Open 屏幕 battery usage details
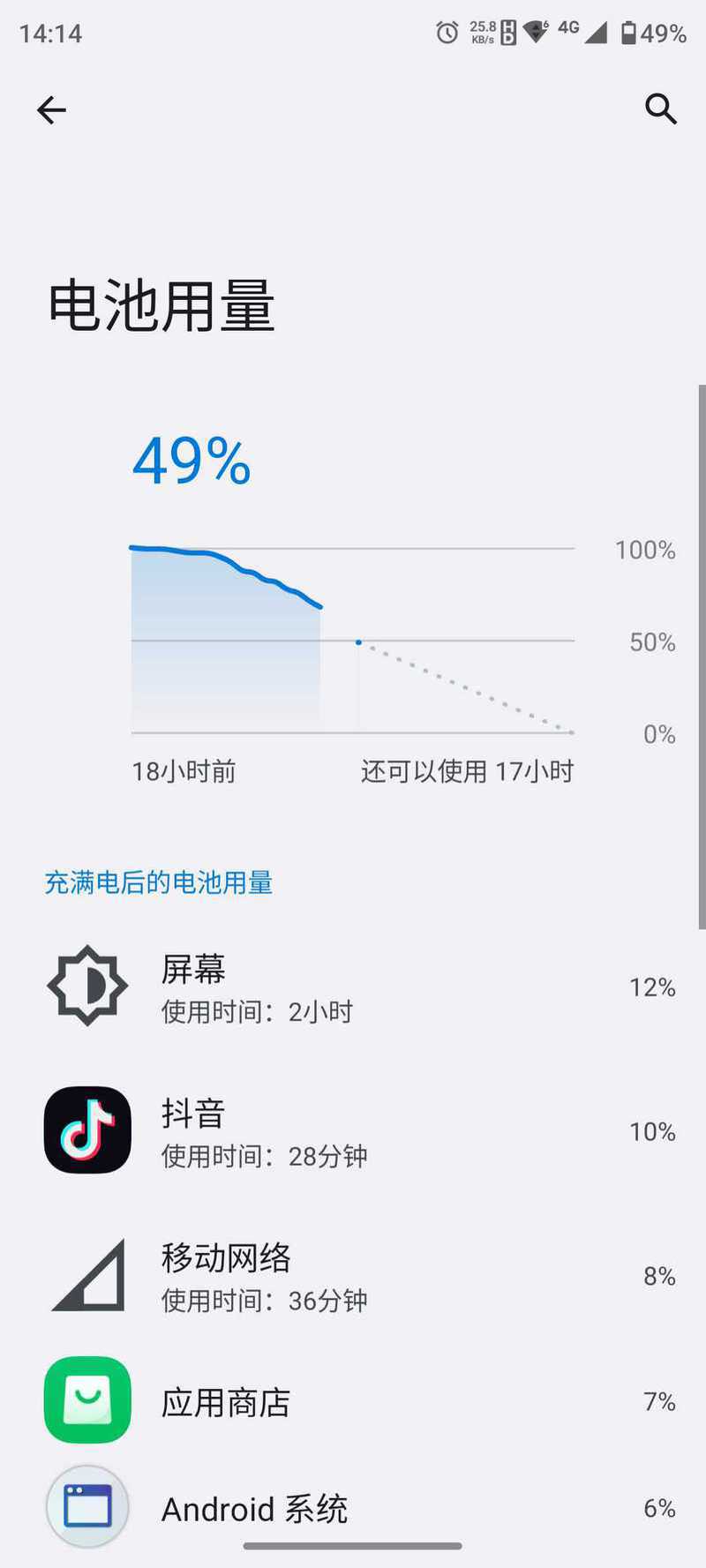 [353, 987]
